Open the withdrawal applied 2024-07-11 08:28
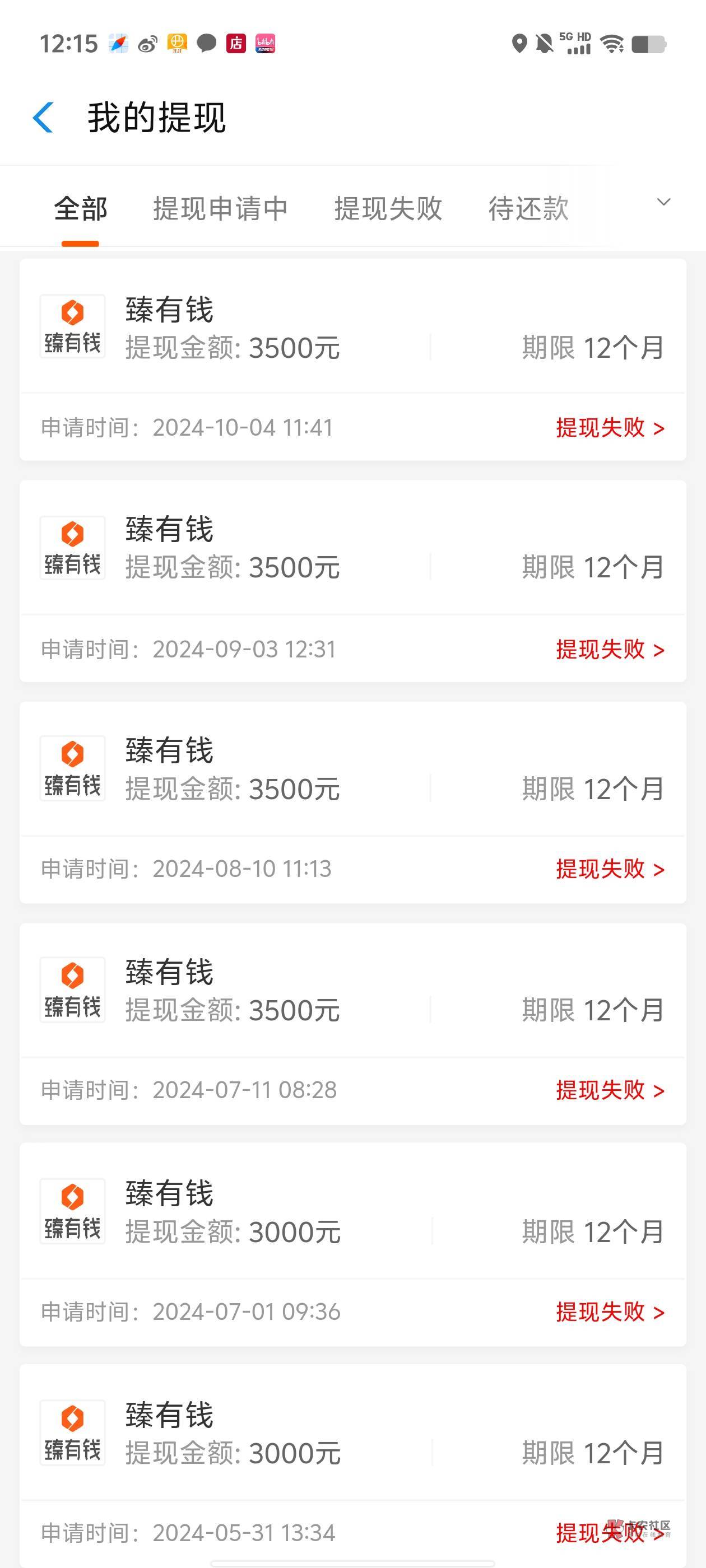The image size is (706, 1568). [x=352, y=1024]
